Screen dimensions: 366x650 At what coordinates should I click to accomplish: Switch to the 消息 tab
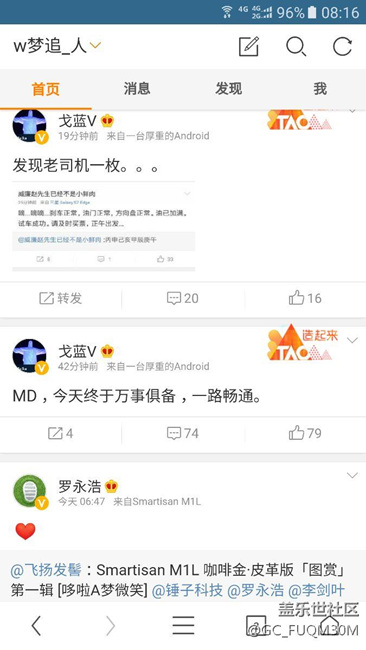coord(137,89)
